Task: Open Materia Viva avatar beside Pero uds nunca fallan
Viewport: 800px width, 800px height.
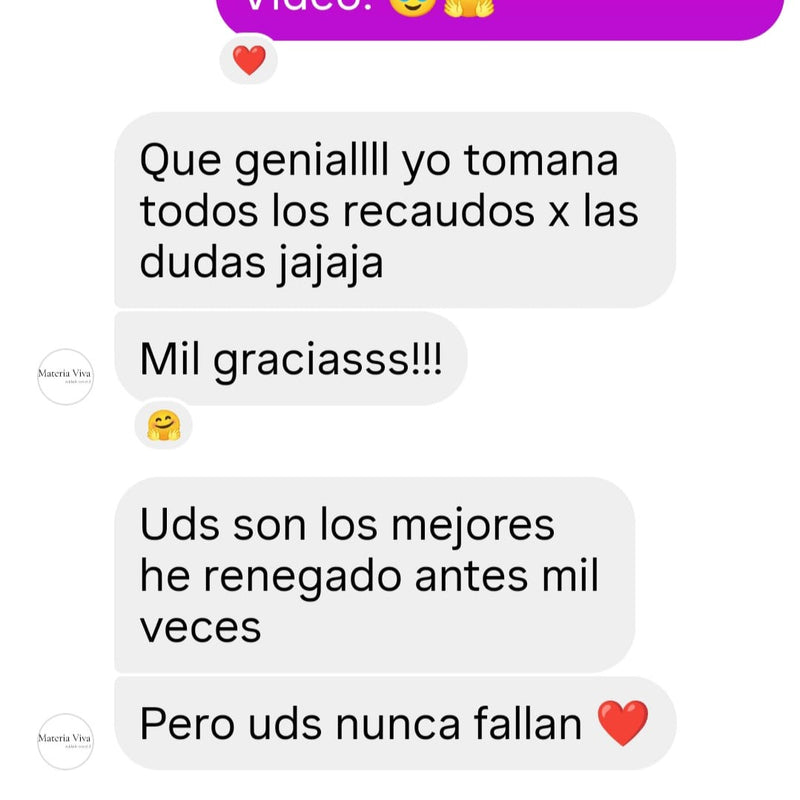Action: click(65, 741)
